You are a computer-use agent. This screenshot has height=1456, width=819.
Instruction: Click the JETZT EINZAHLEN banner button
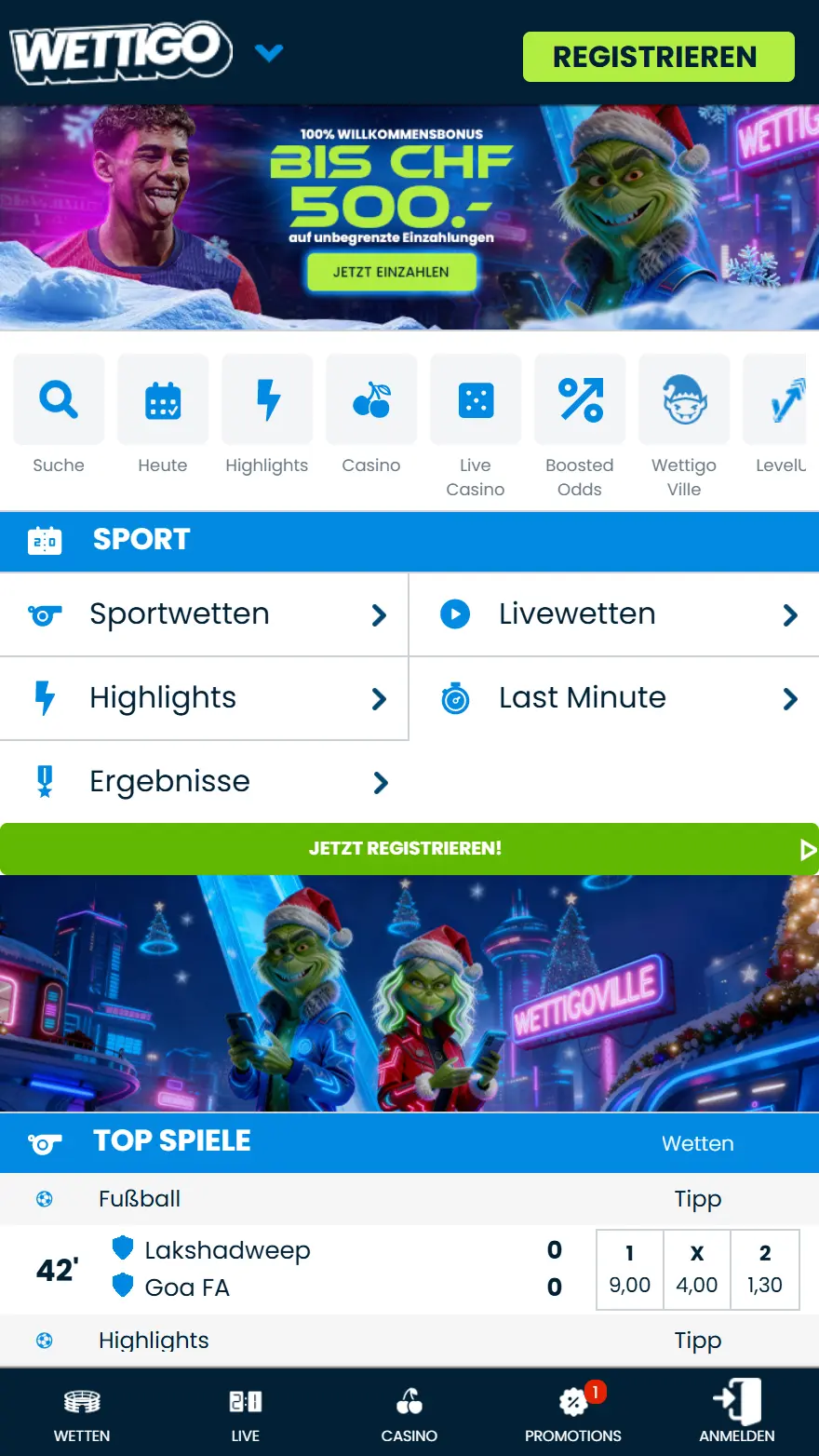click(x=391, y=272)
